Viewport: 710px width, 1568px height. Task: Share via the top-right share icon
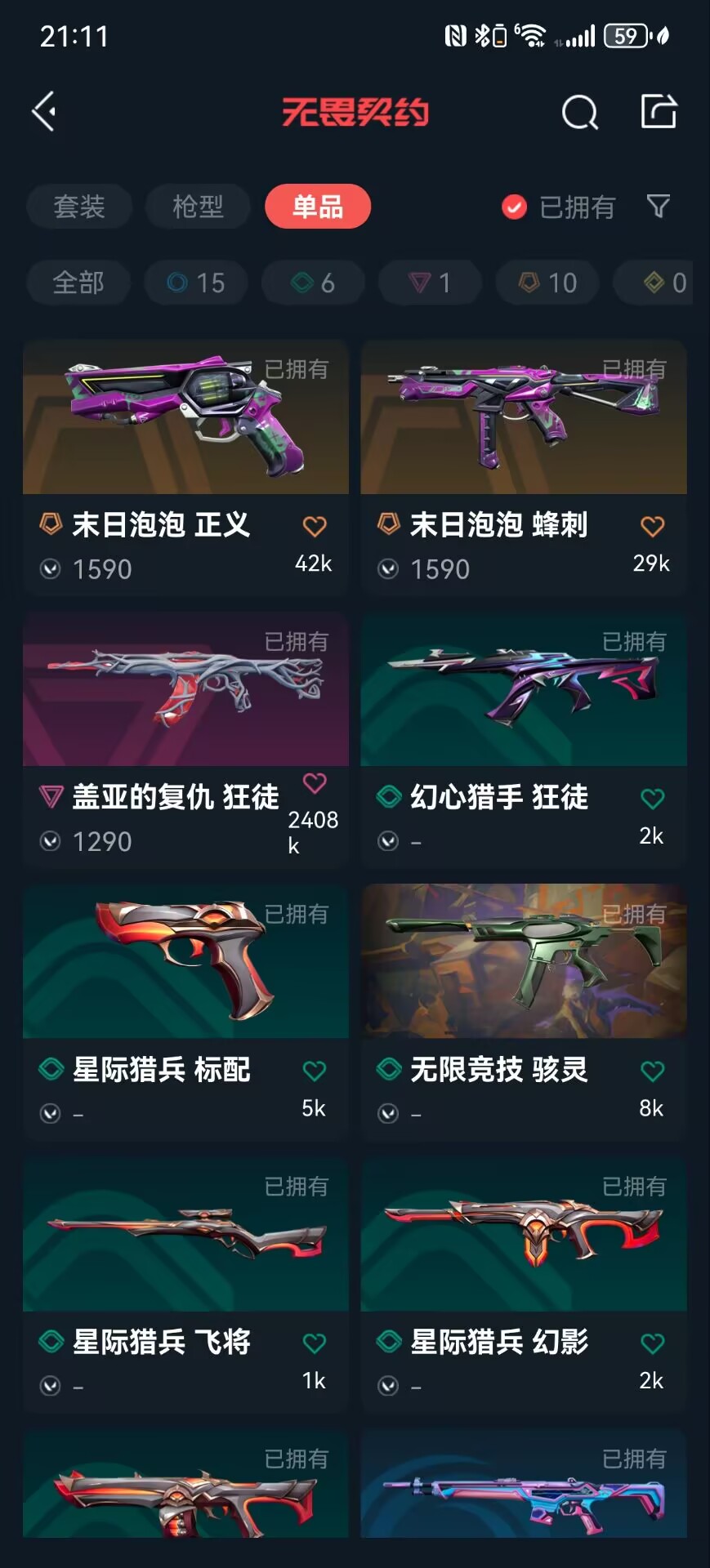click(x=659, y=111)
